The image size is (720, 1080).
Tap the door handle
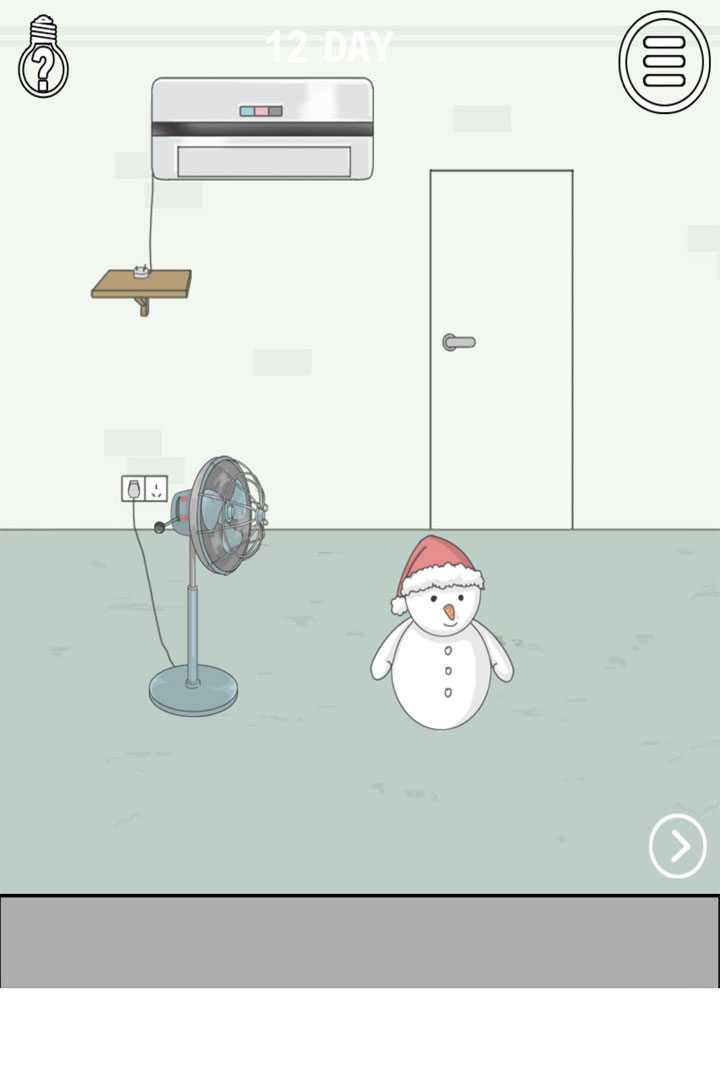pyautogui.click(x=458, y=342)
